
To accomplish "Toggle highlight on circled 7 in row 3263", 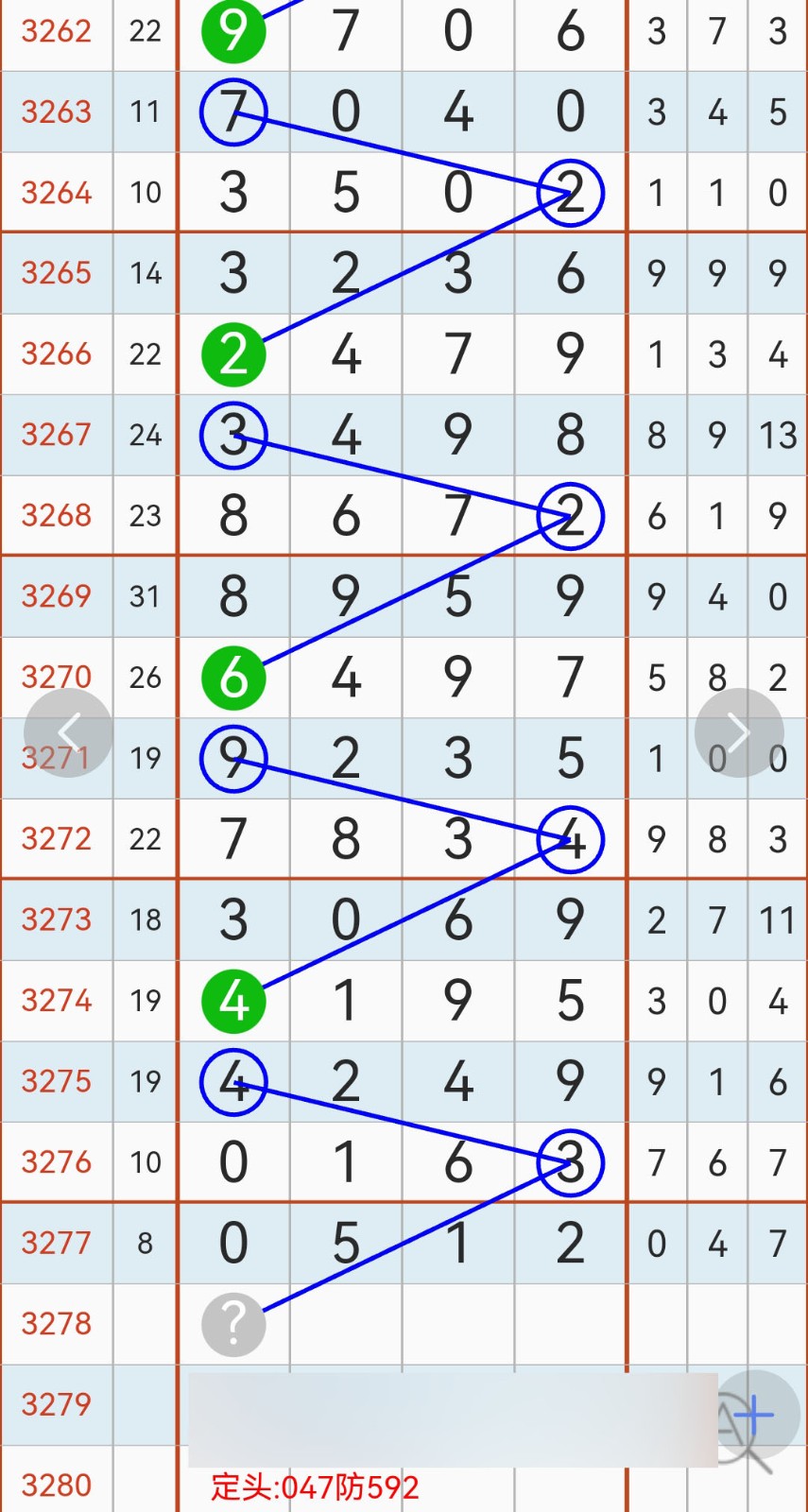I will click(x=233, y=112).
